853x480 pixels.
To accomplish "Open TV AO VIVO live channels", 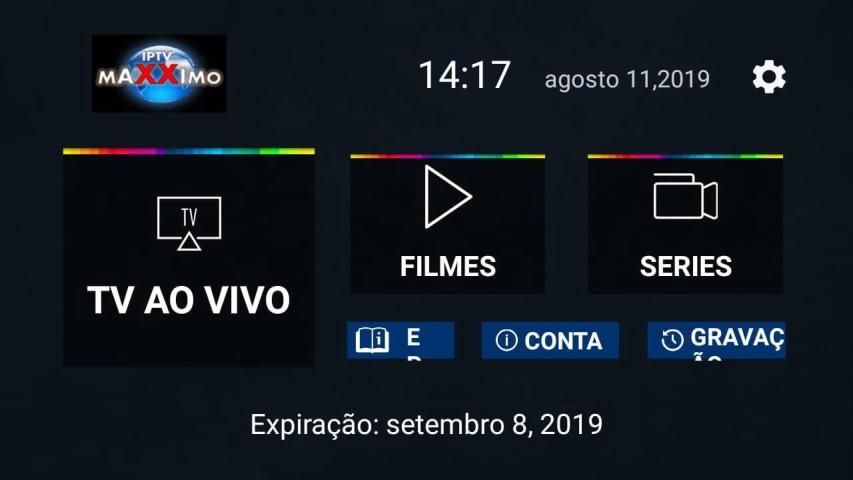I will (x=189, y=259).
